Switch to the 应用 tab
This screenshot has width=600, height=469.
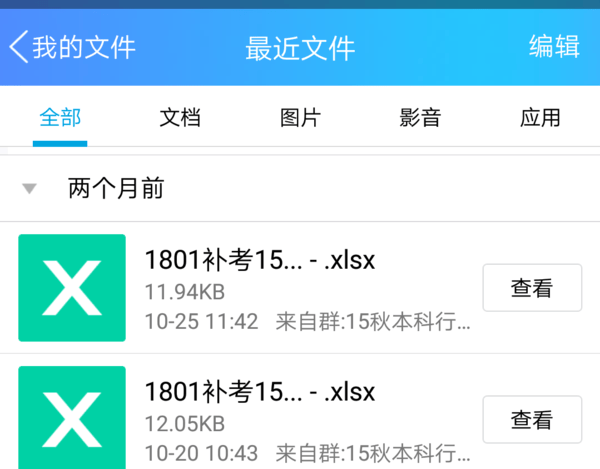[x=540, y=118]
